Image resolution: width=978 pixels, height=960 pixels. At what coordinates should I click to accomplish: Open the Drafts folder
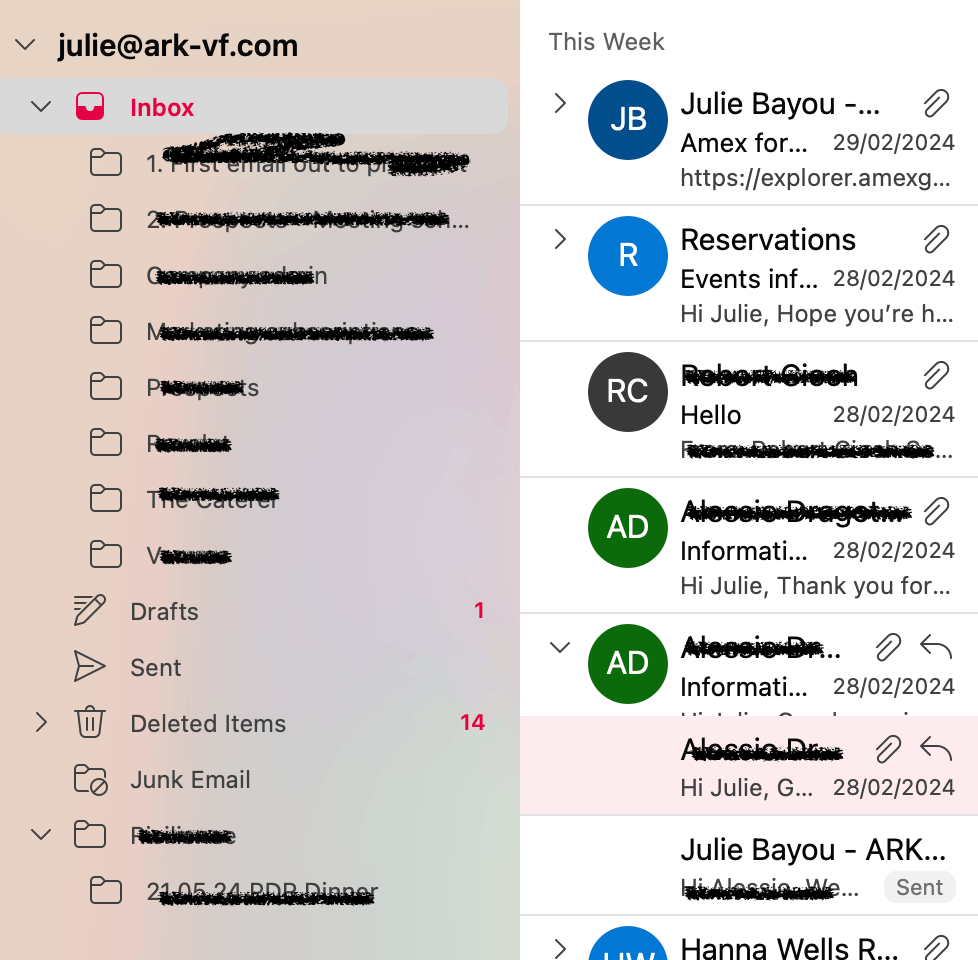[165, 611]
